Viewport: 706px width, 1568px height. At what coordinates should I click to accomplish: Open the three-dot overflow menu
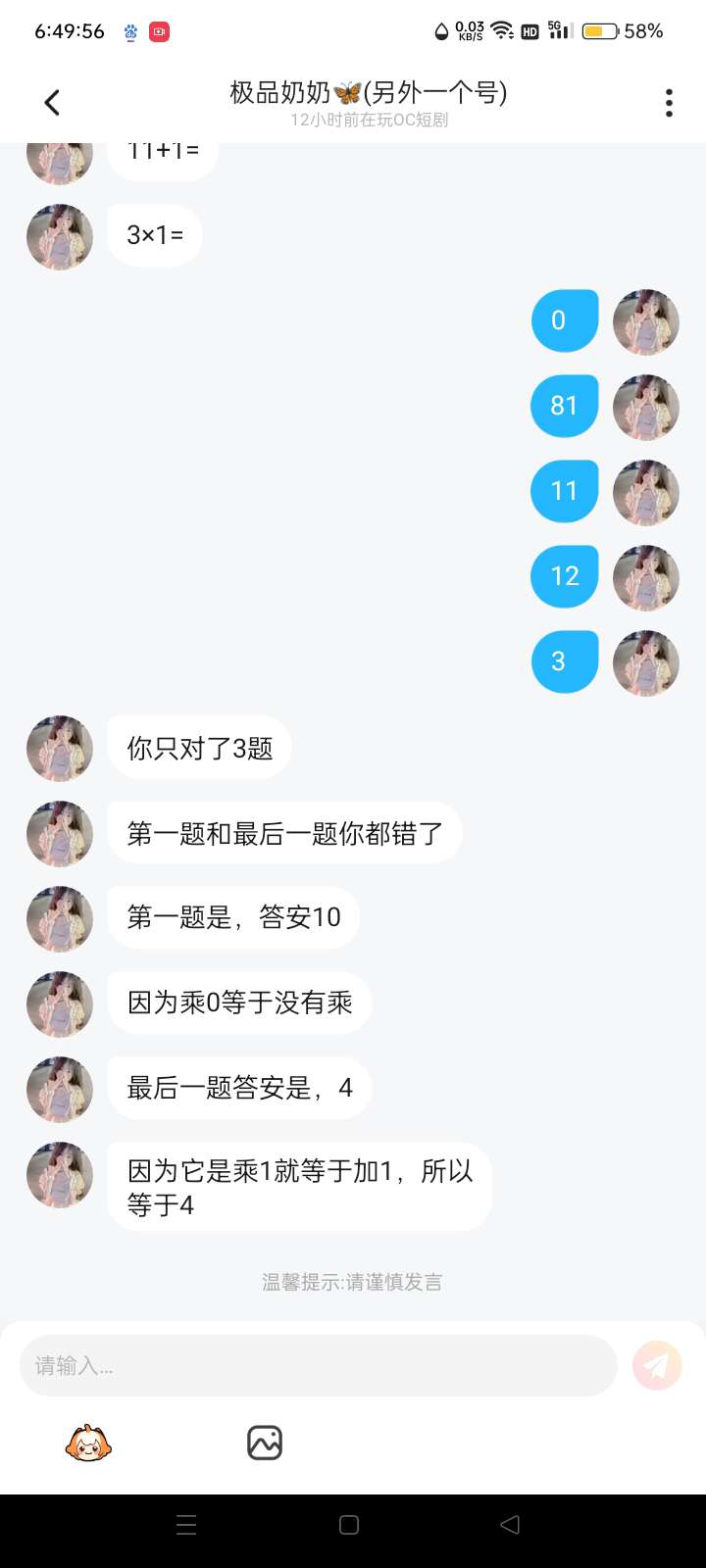[669, 102]
